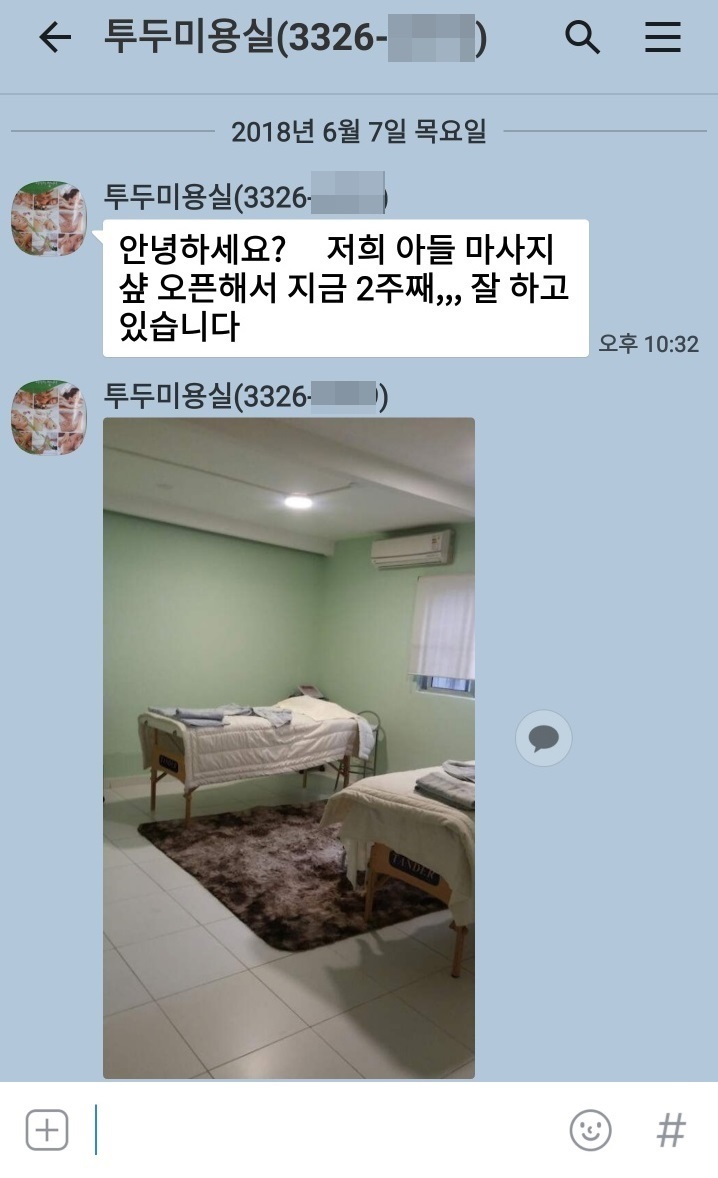Open the emoticon picker

(590, 1130)
